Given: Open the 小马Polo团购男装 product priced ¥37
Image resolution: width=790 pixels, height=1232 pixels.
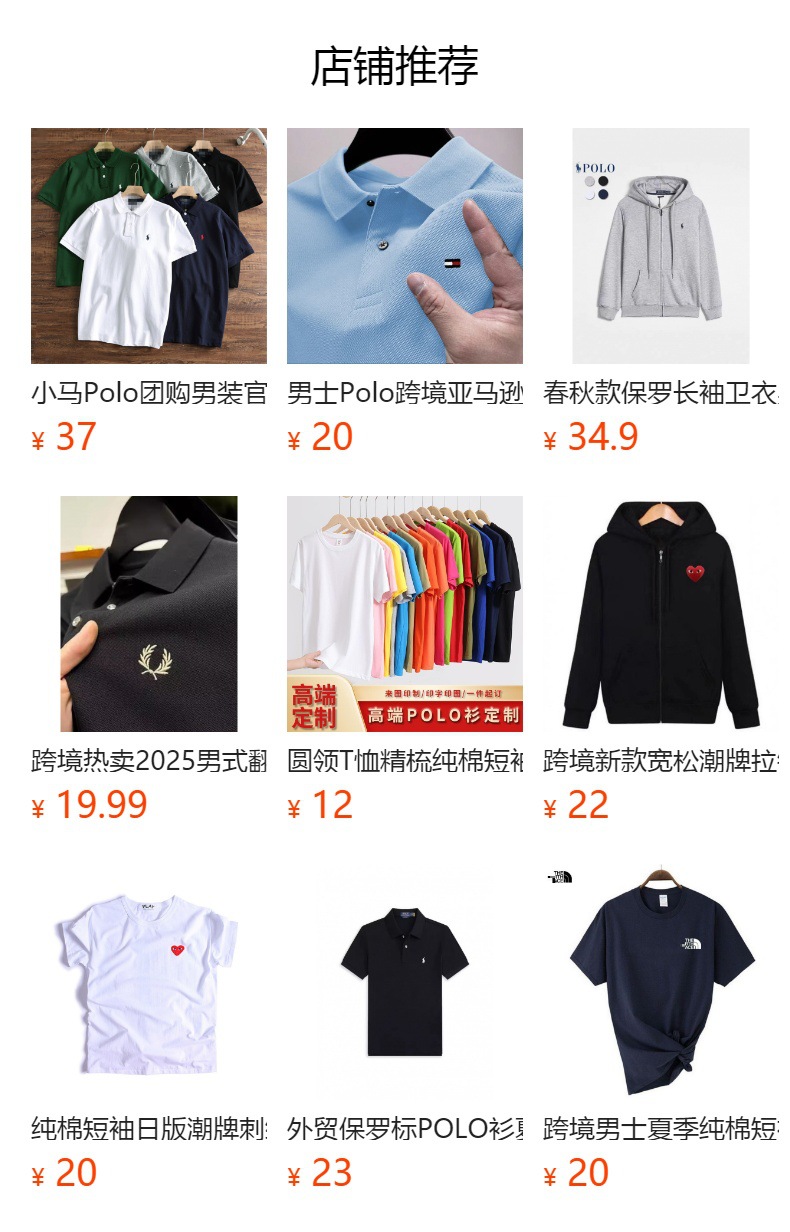Looking at the screenshot, I should tap(149, 246).
